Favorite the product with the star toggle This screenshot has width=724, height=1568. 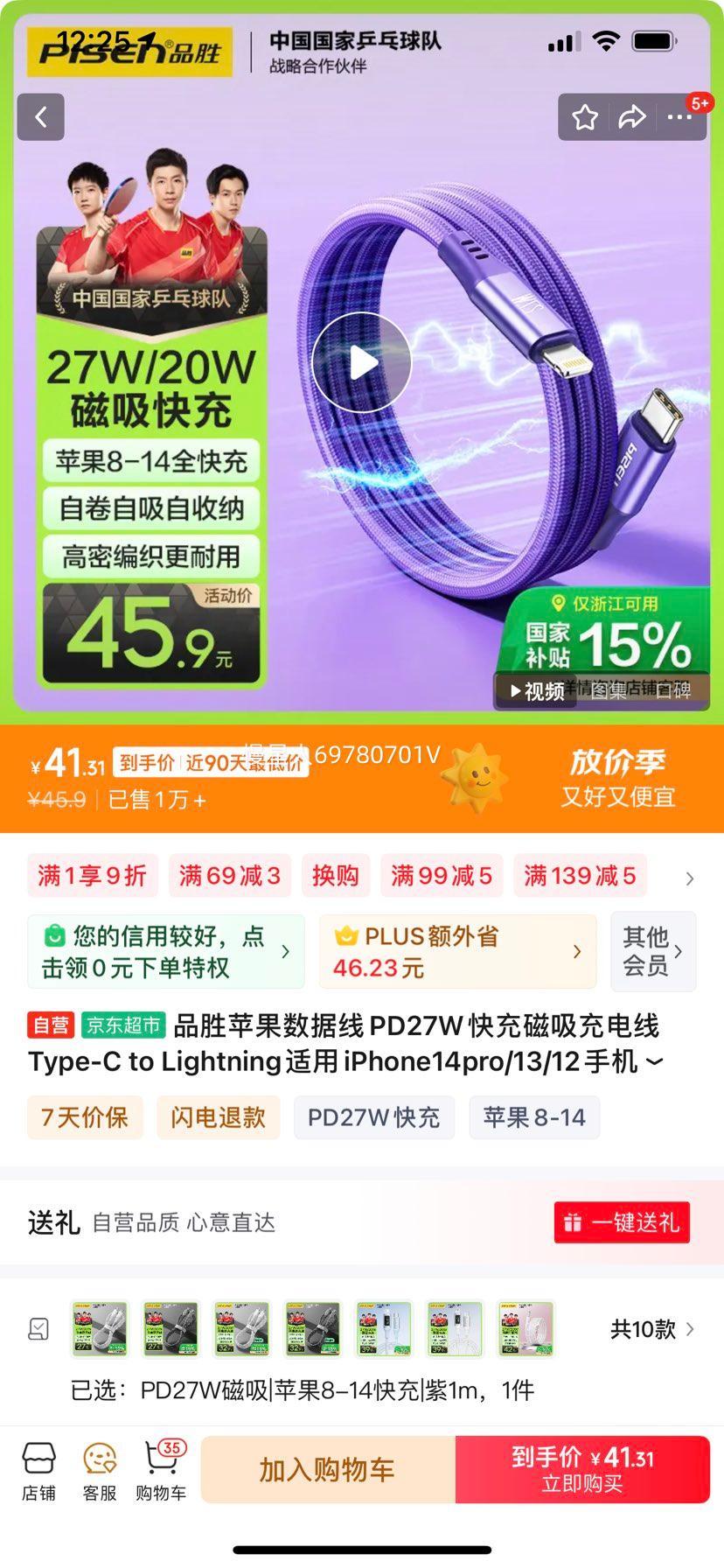[x=583, y=116]
